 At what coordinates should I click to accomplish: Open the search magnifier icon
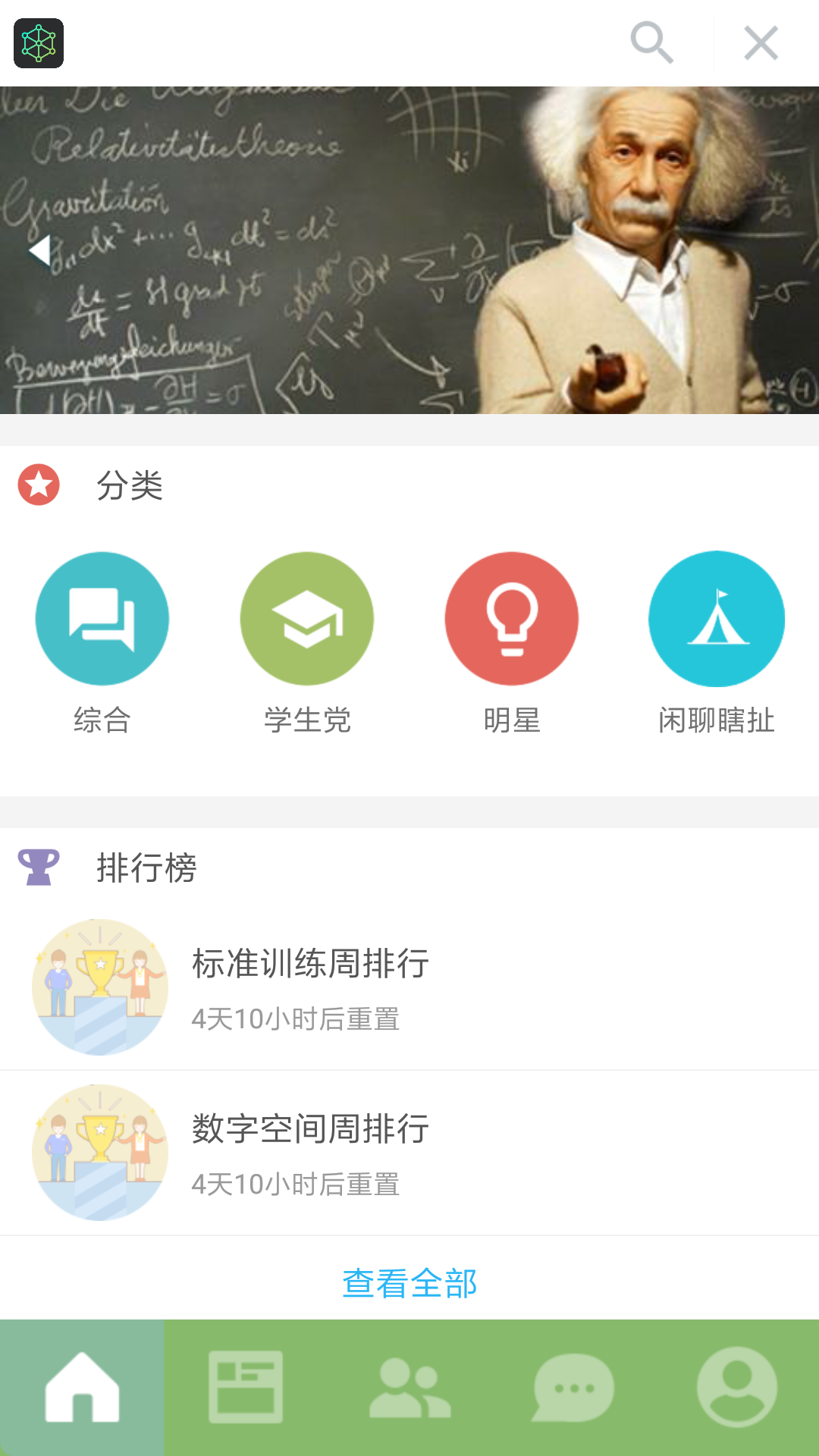pyautogui.click(x=651, y=43)
